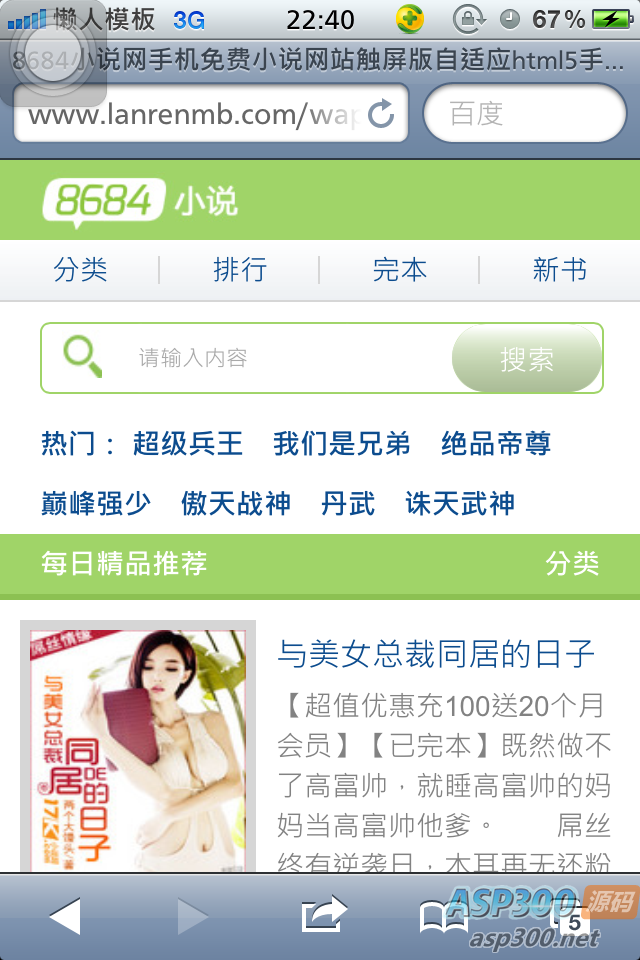The image size is (640, 960).
Task: Open hot keyword 巅峰强少
Action: pyautogui.click(x=96, y=502)
